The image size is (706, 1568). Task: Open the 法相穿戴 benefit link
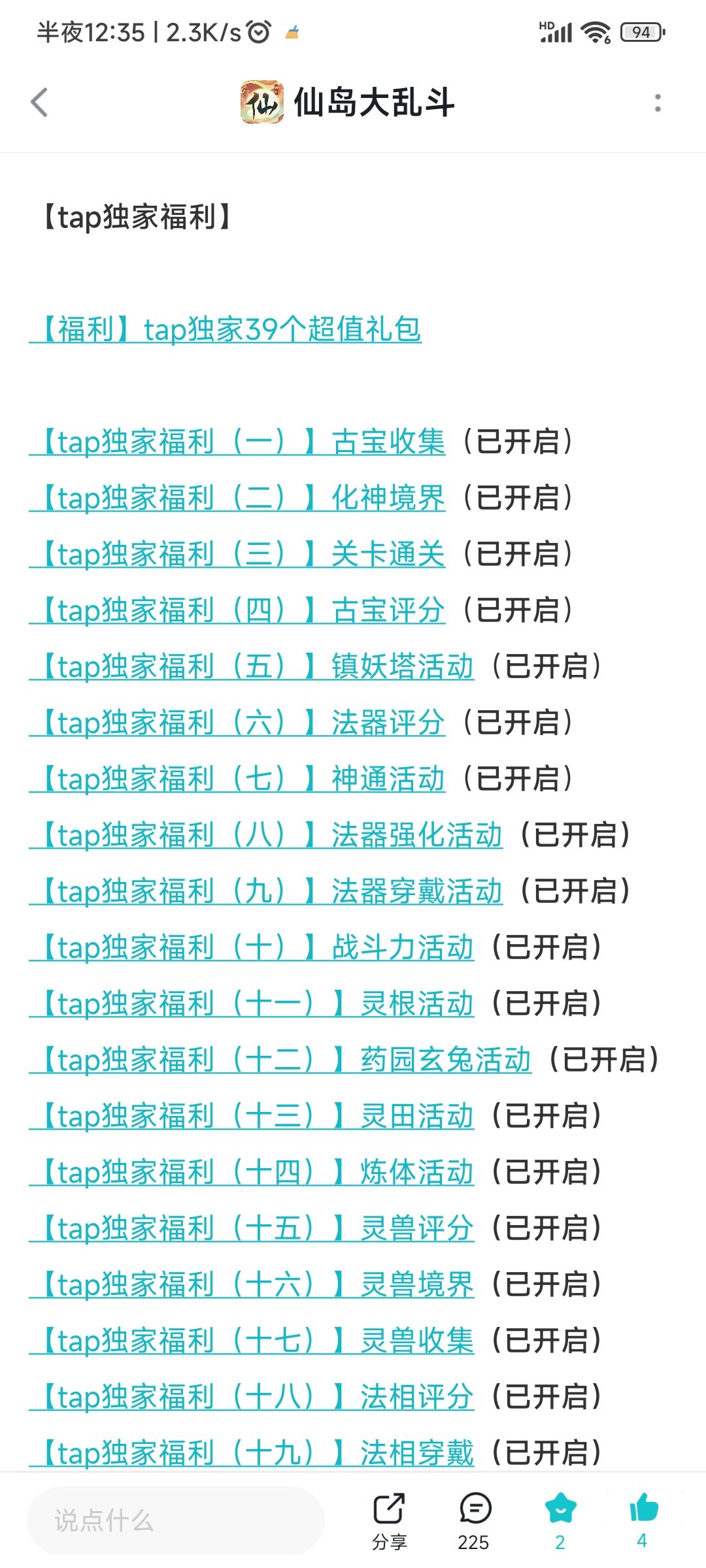[255, 1452]
